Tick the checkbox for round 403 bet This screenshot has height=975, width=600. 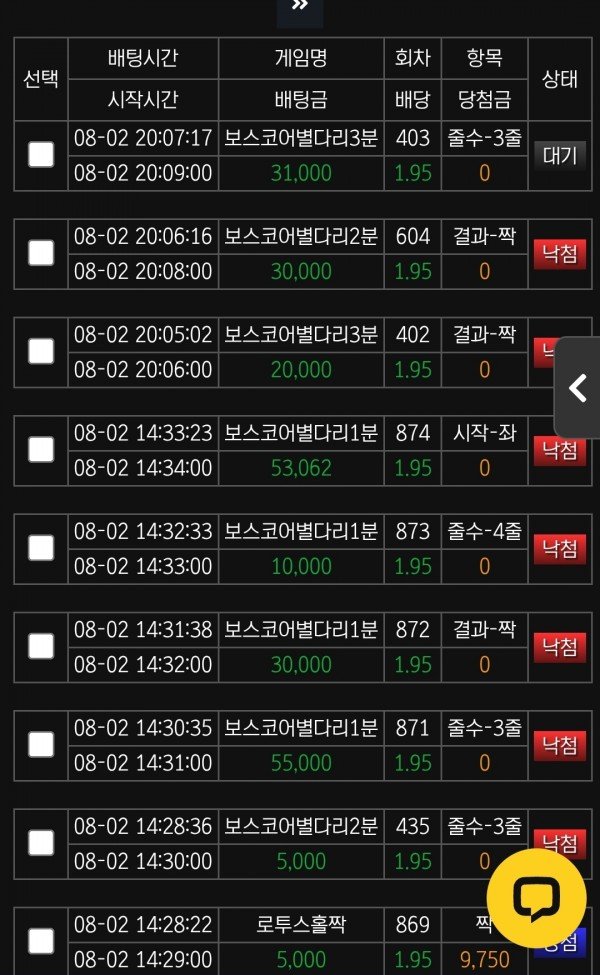point(41,154)
